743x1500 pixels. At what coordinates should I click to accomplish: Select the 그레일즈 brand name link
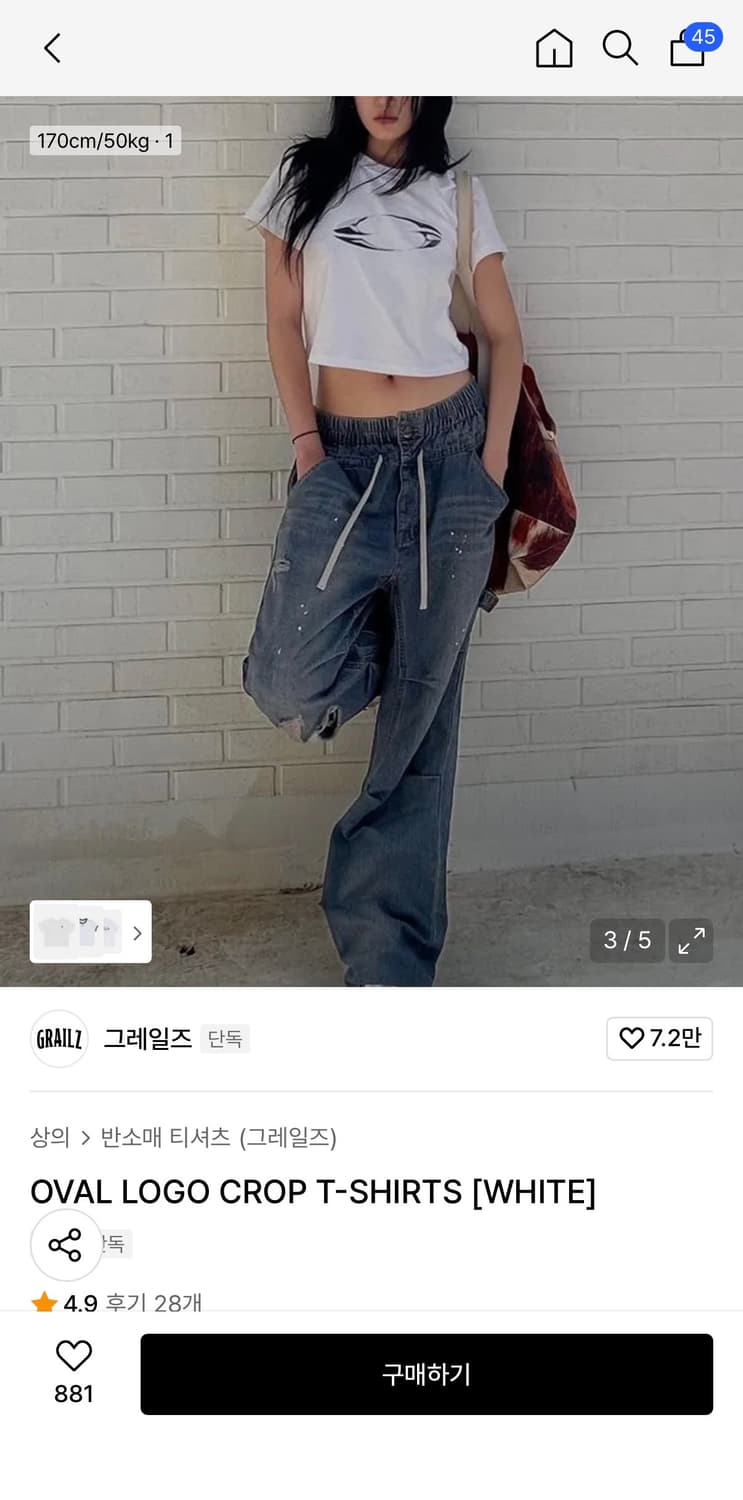tap(147, 1039)
